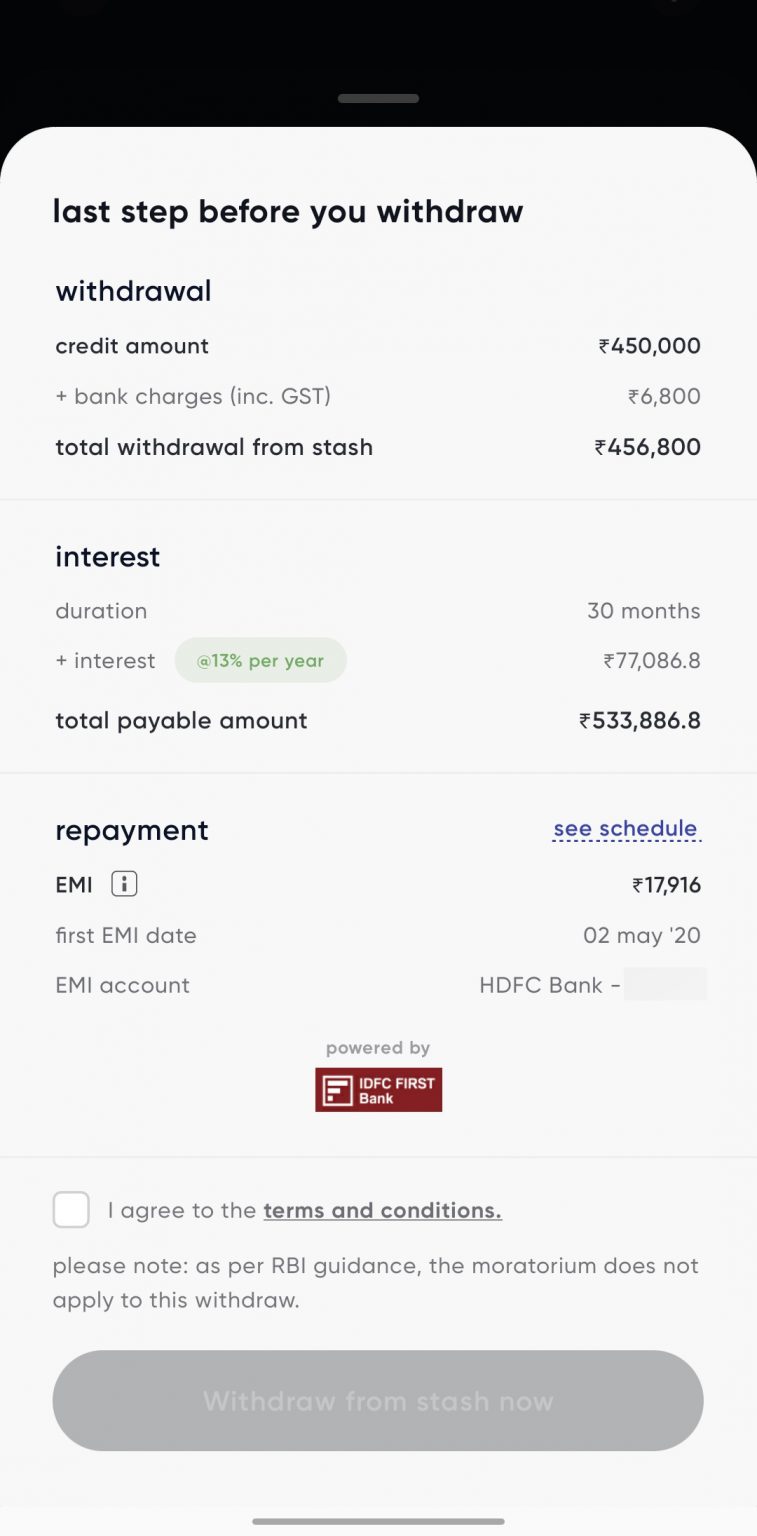This screenshot has width=757, height=1536.
Task: Tap the withdrawal section heading
Action: pos(133,291)
